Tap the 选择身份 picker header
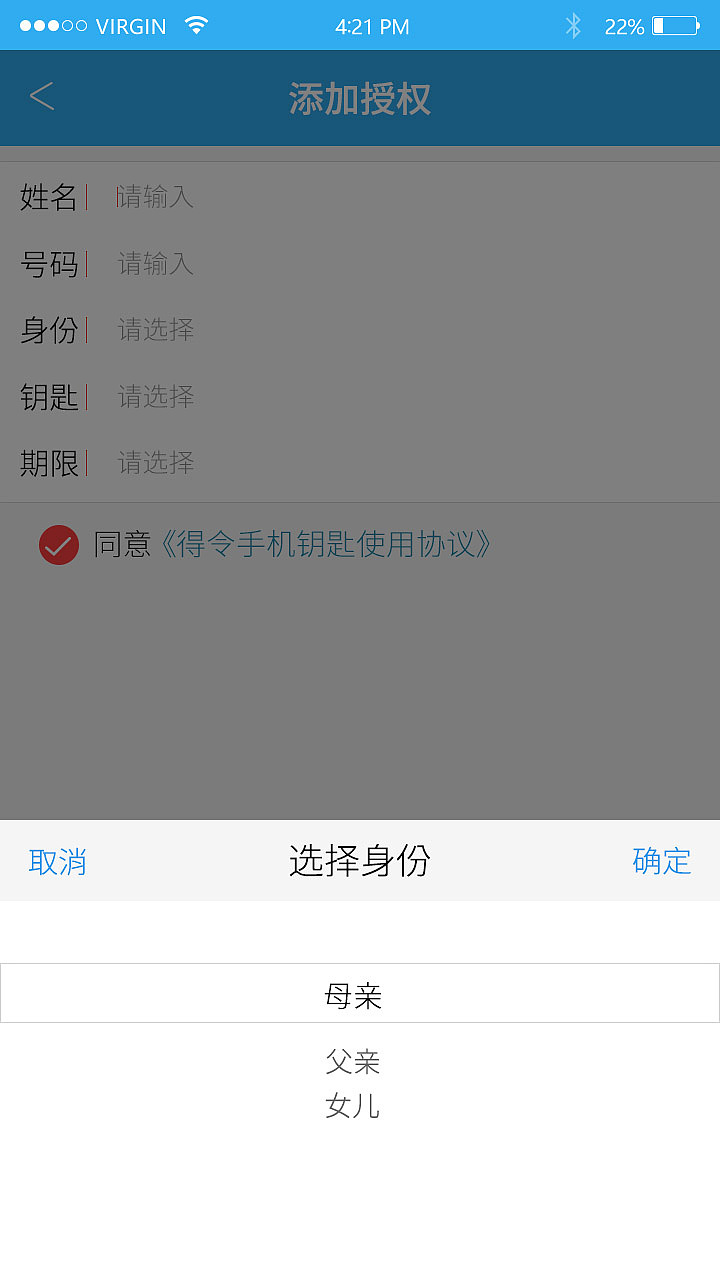This screenshot has width=720, height=1280. click(360, 861)
